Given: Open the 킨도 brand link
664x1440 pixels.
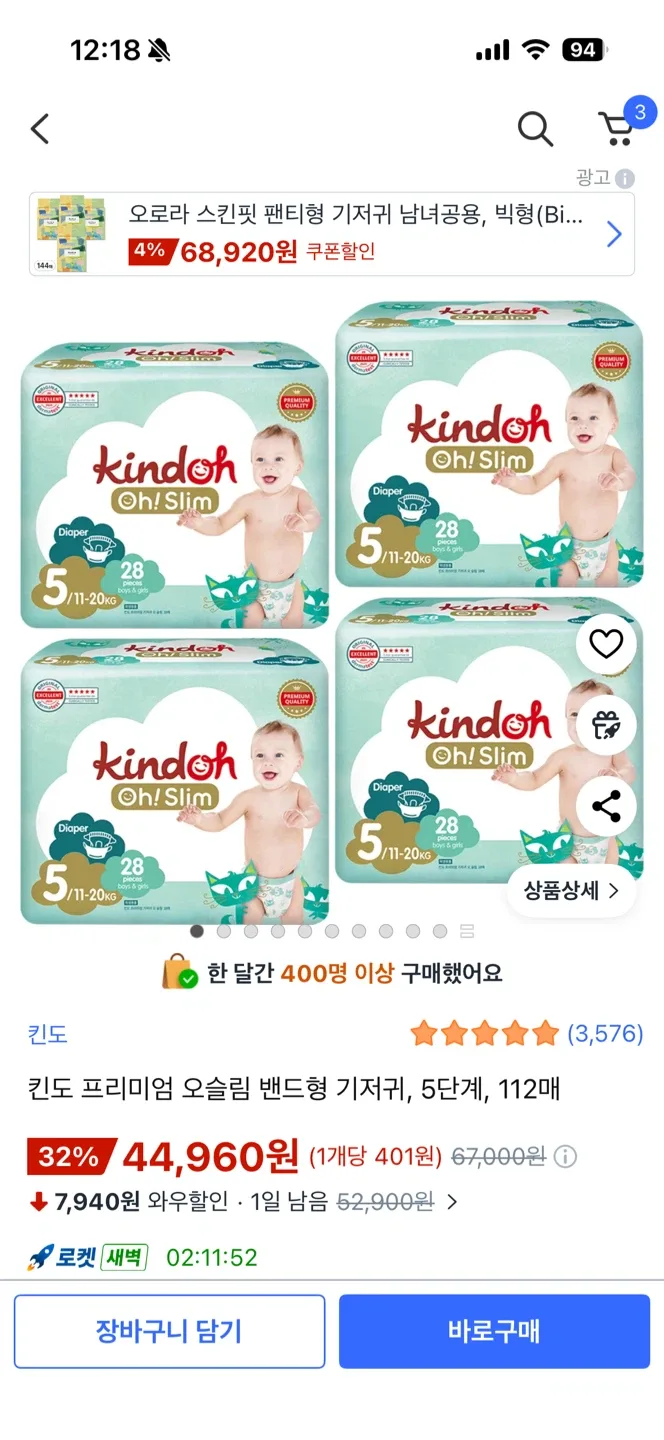Looking at the screenshot, I should coord(48,1034).
